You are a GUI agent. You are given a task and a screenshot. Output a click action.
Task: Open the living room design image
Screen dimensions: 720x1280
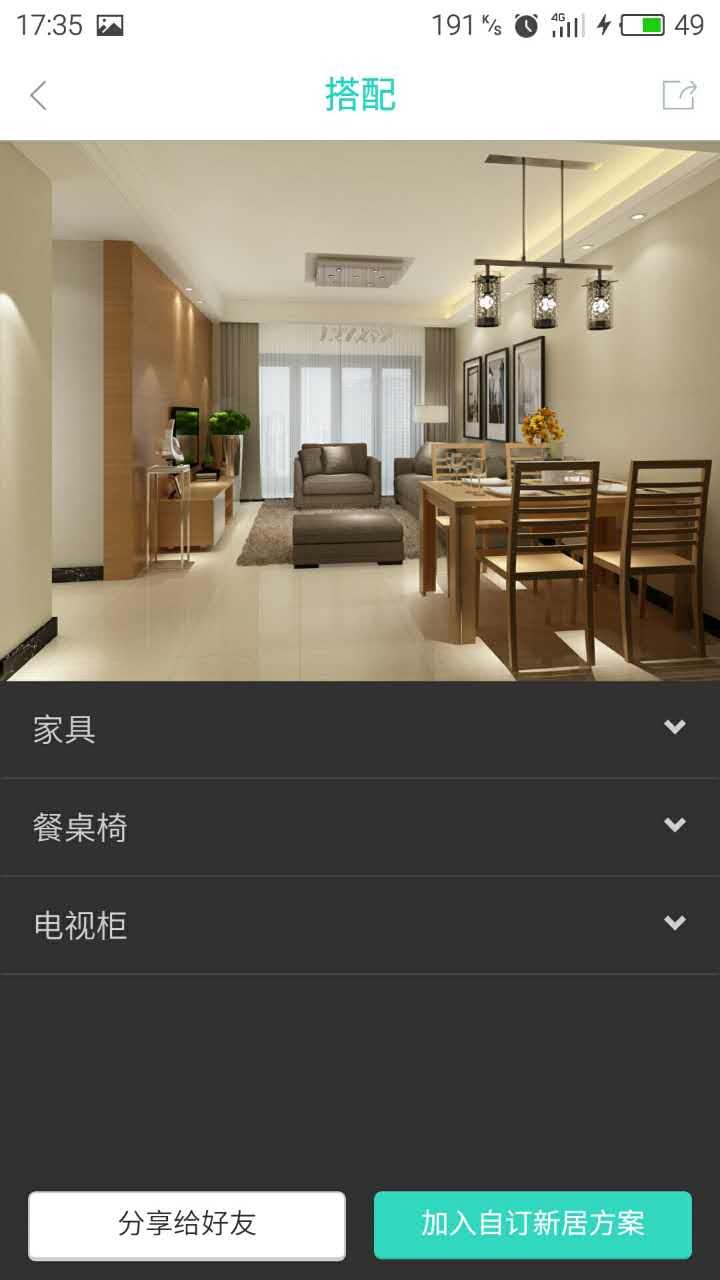(x=360, y=410)
